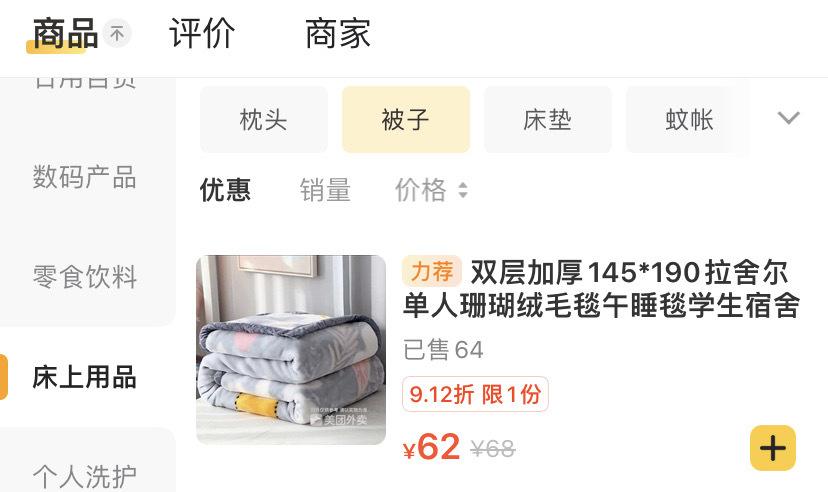Viewport: 828px width, 492px height.
Task: Sort products by 优惠
Action: point(225,190)
